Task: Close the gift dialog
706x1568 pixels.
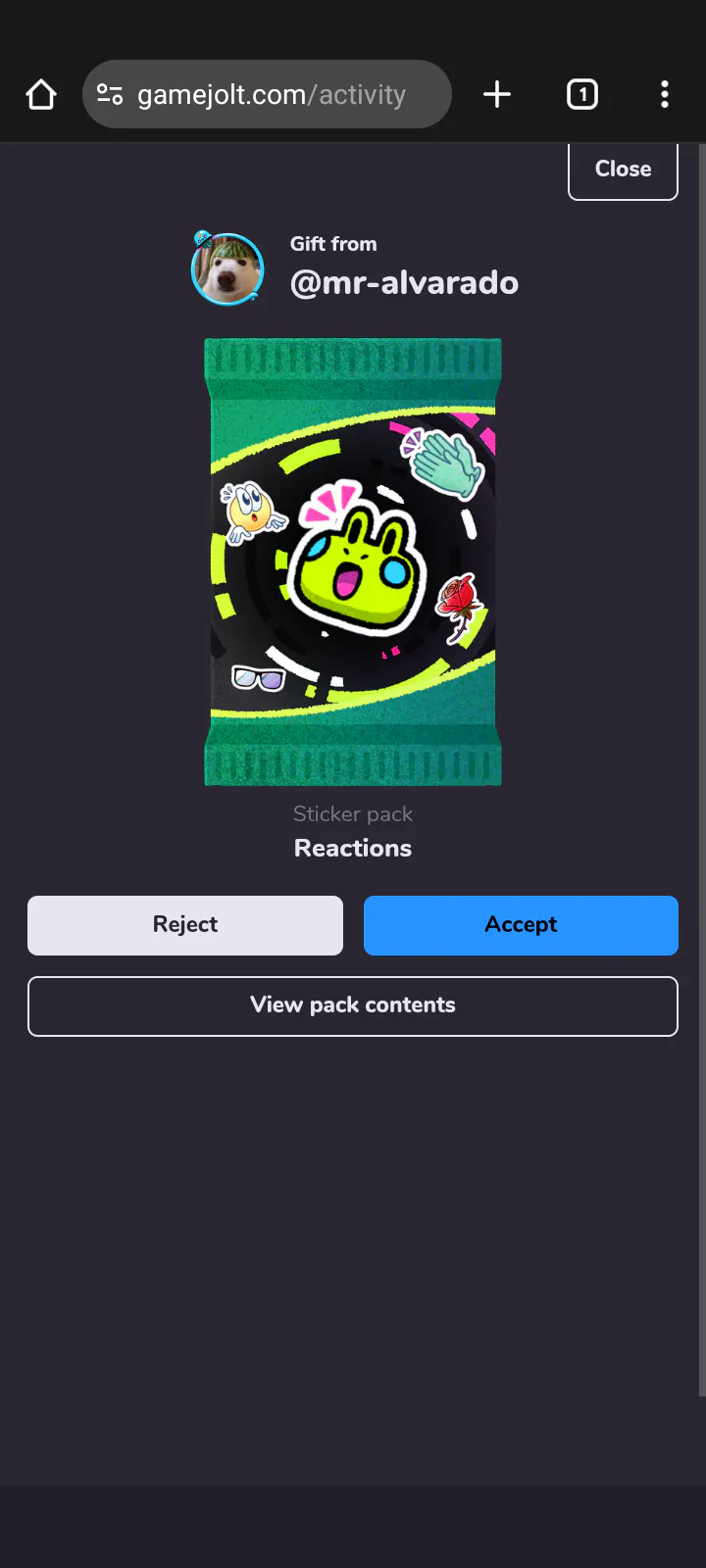Action: 623,170
